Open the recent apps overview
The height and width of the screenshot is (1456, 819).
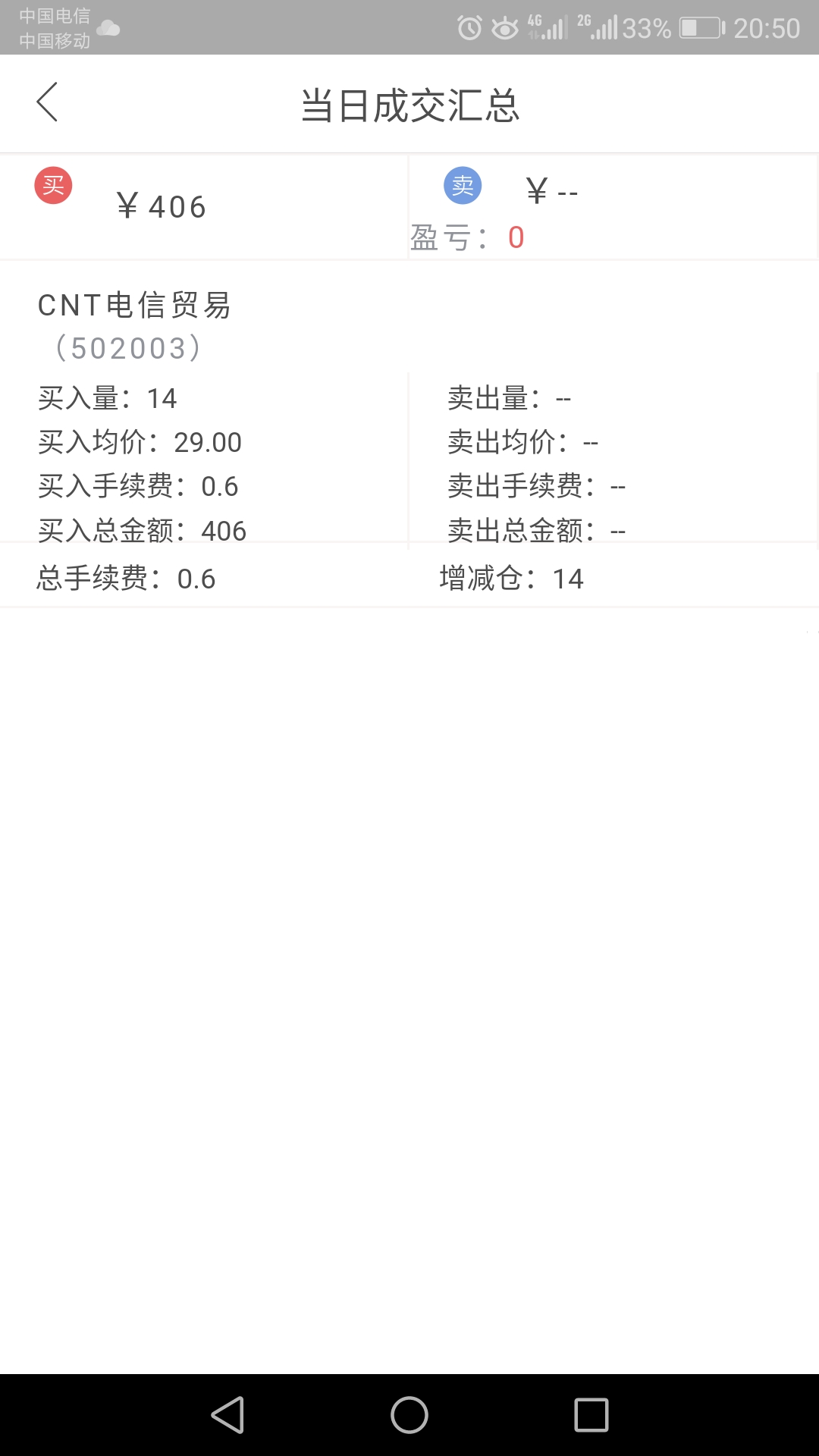[591, 1415]
